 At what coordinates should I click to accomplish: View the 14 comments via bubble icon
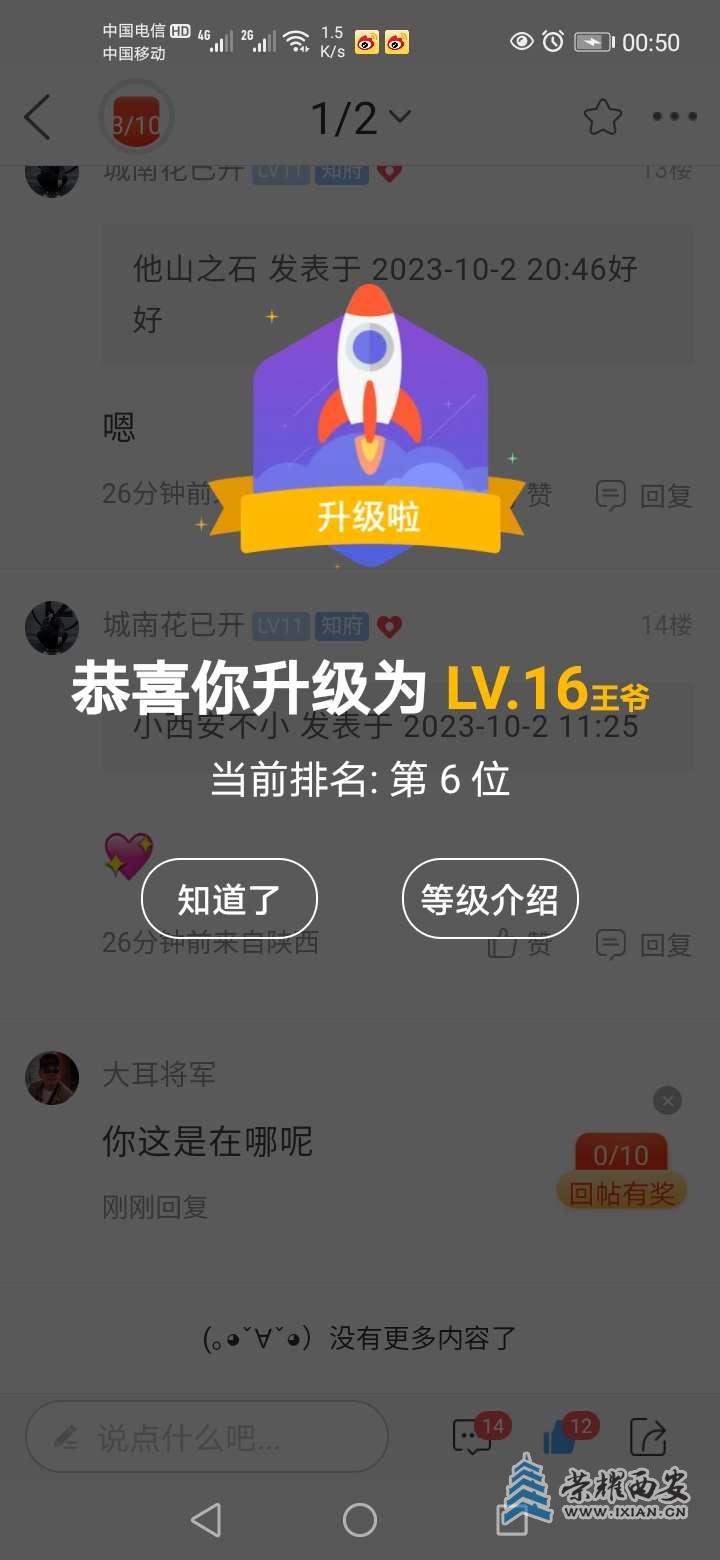[473, 1437]
